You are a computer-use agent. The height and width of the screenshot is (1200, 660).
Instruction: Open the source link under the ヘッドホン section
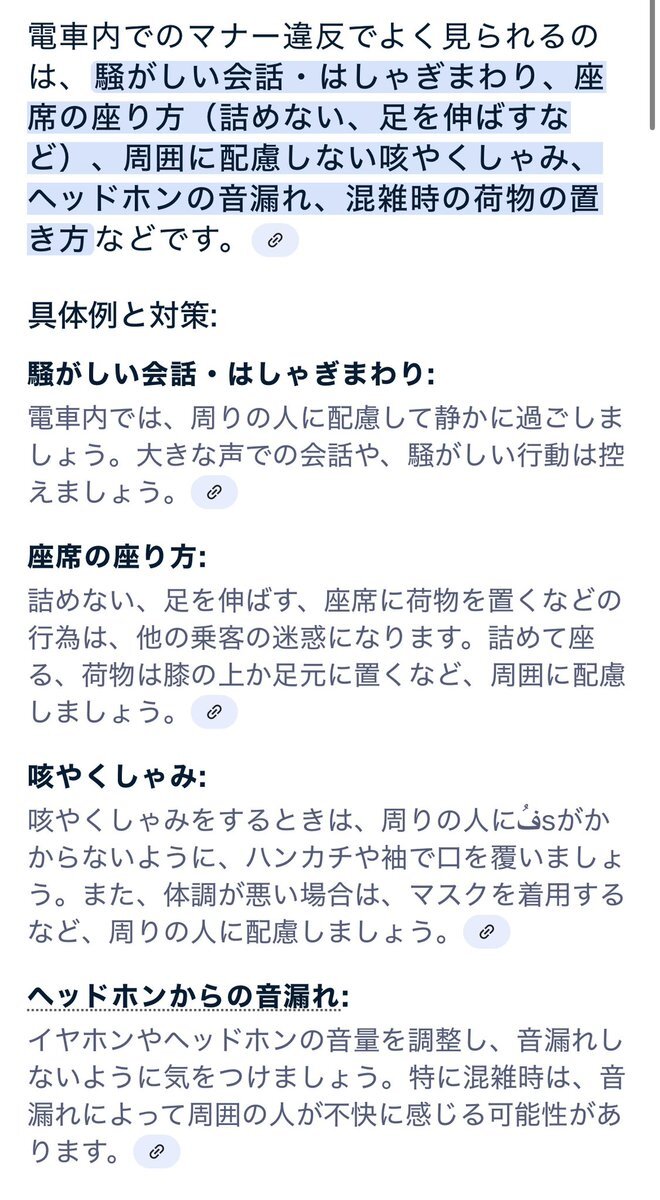[157, 1151]
